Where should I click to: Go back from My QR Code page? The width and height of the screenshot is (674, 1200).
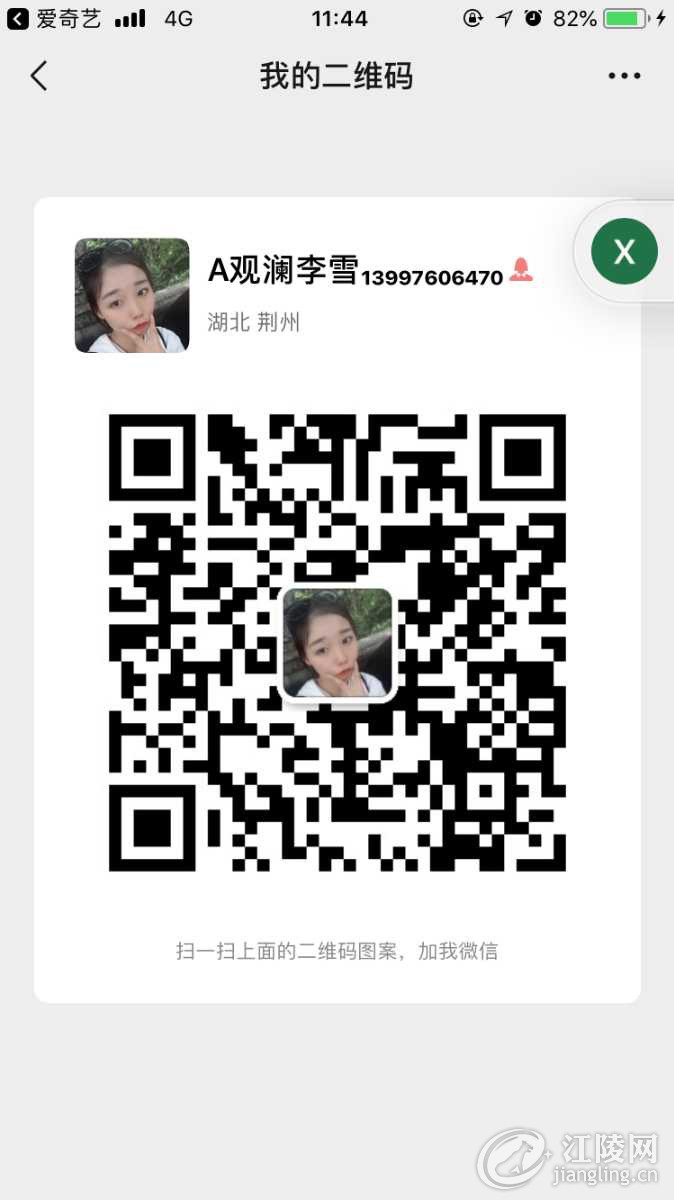click(x=39, y=76)
